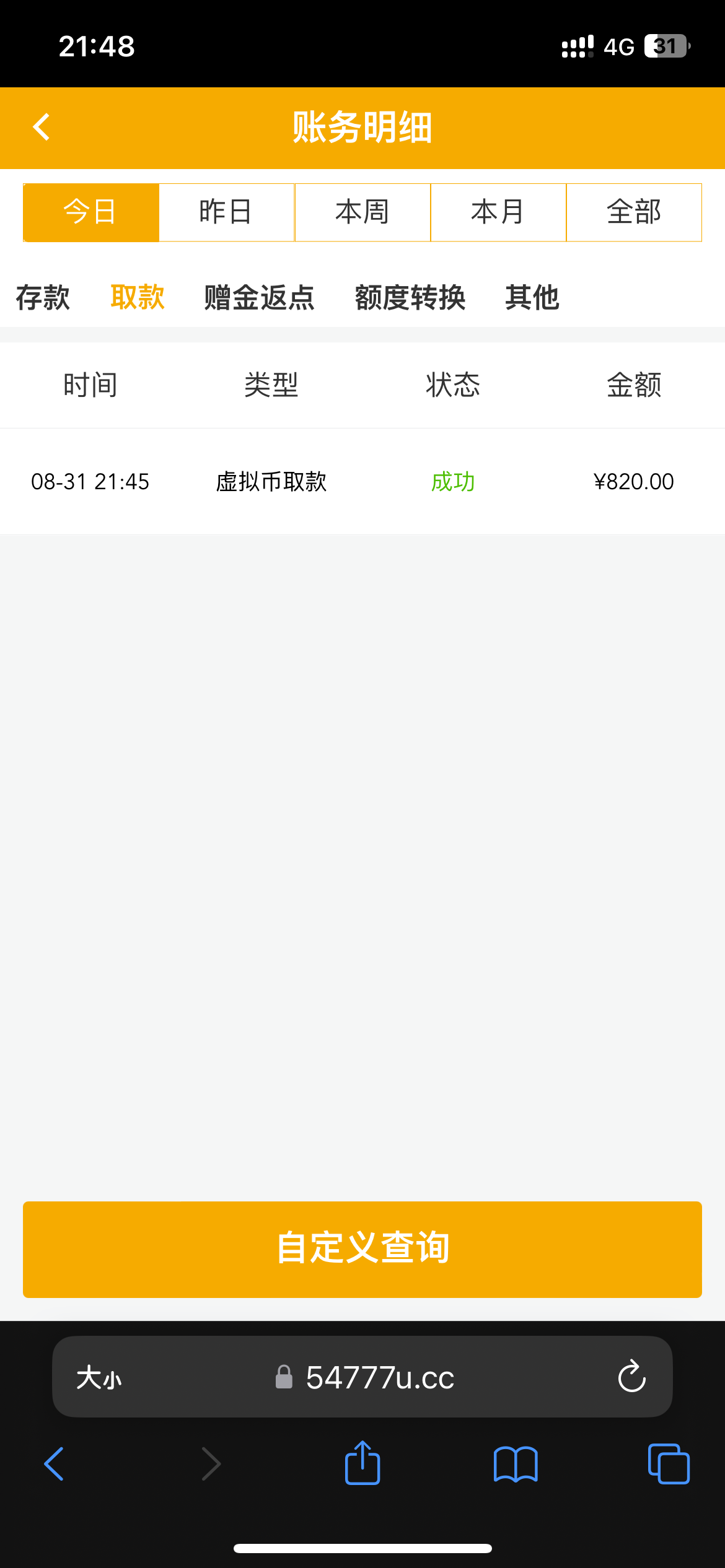
Task: Show records for 本月
Action: pos(498,212)
